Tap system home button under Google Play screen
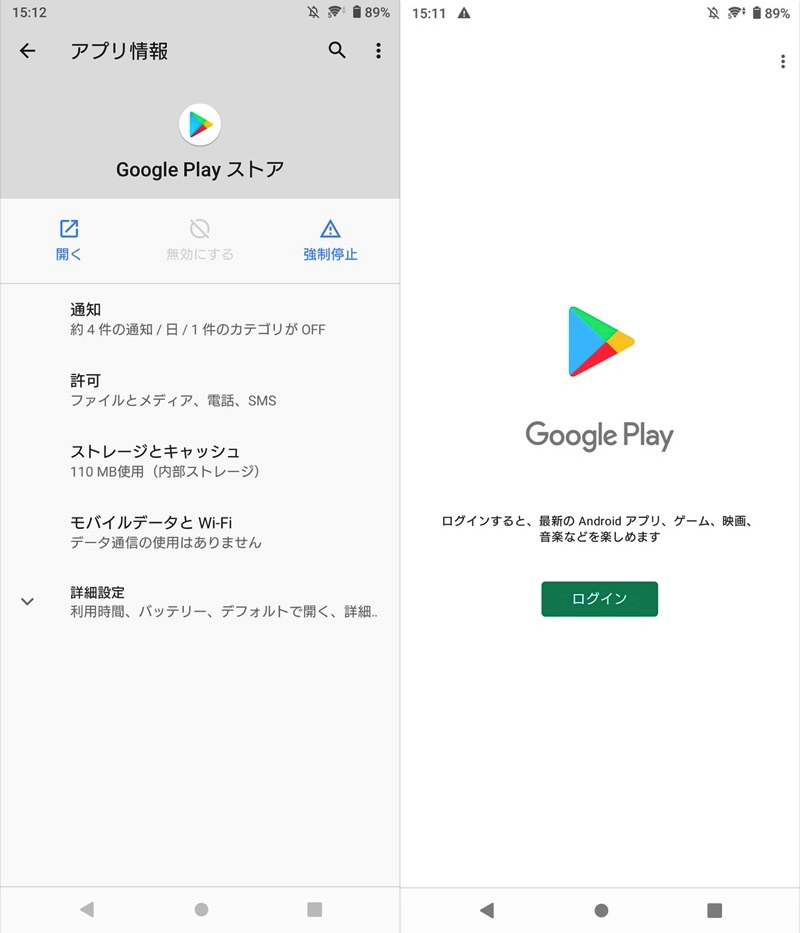This screenshot has height=933, width=800. 601,910
